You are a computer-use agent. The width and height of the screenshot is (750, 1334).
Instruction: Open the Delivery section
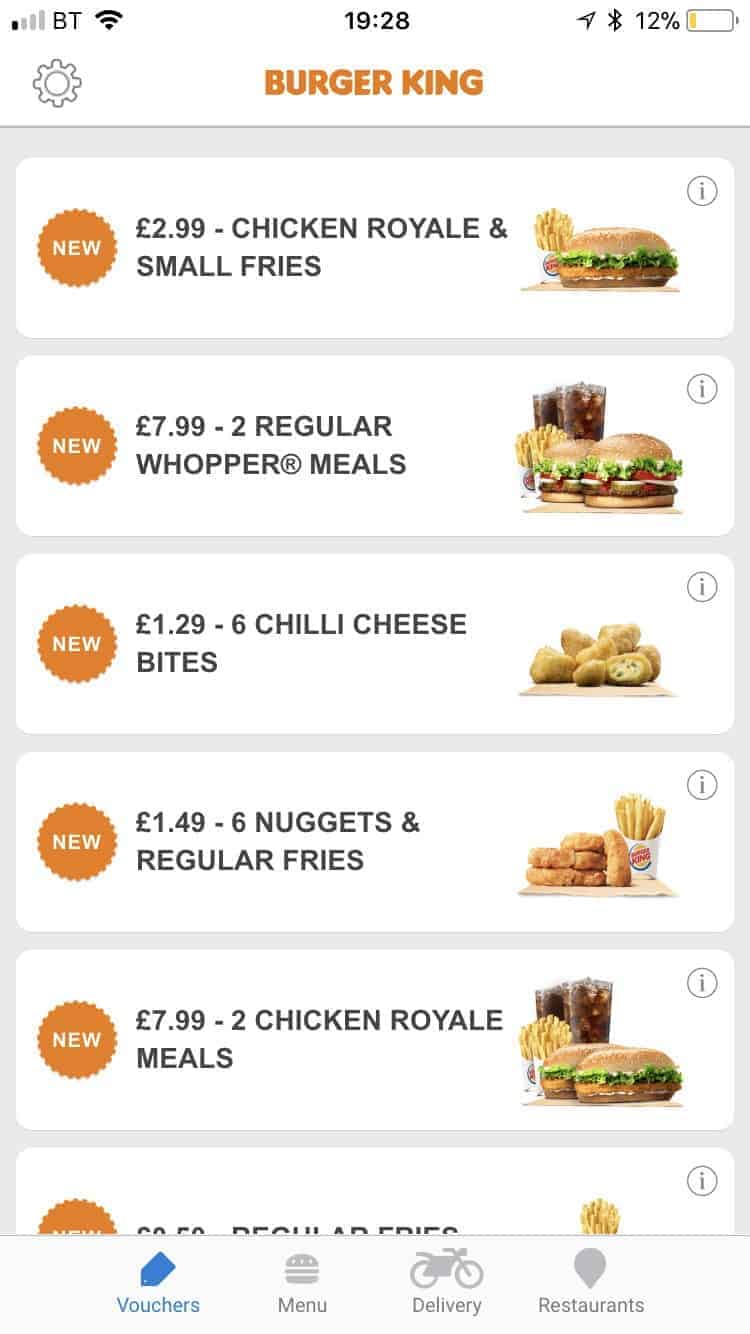tap(446, 1284)
